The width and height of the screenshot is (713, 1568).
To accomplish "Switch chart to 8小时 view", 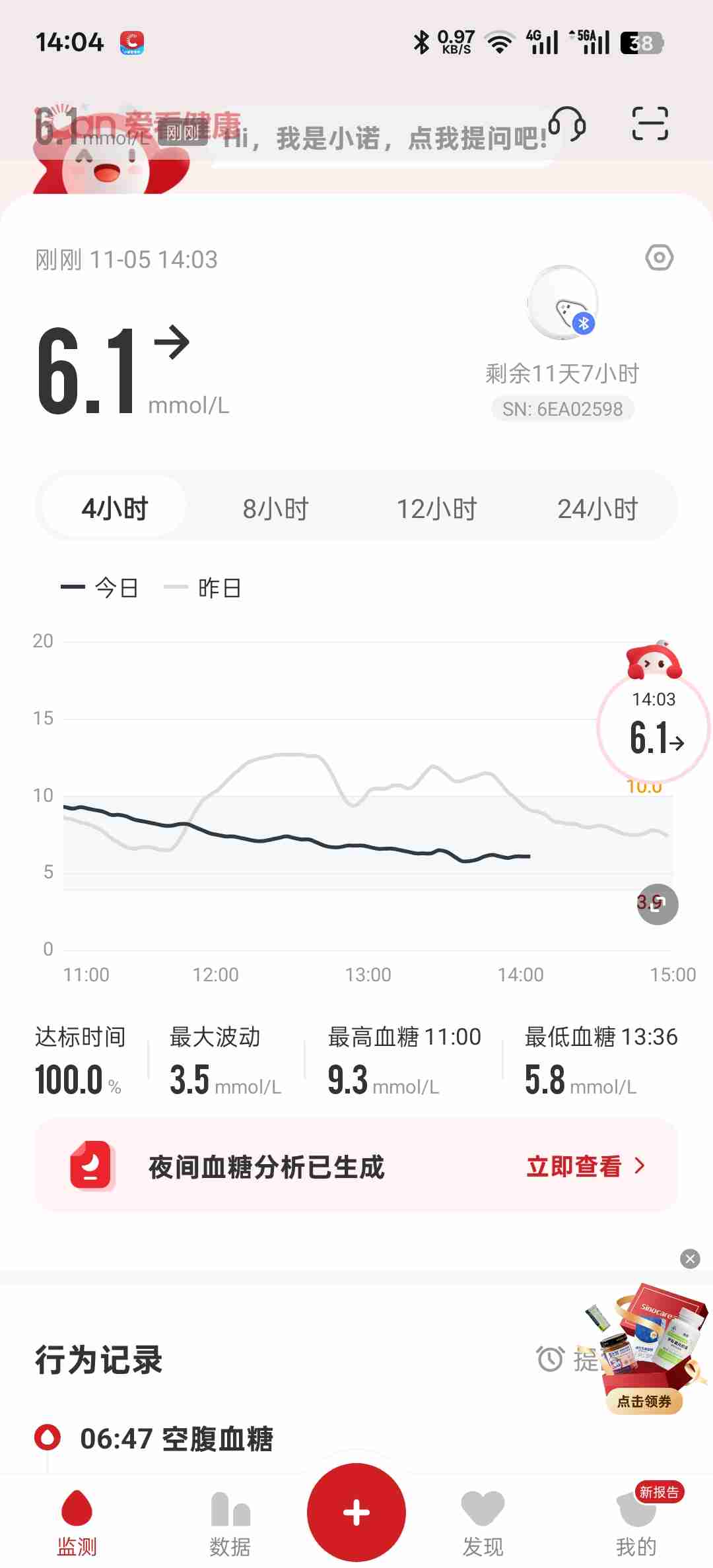I will (275, 509).
